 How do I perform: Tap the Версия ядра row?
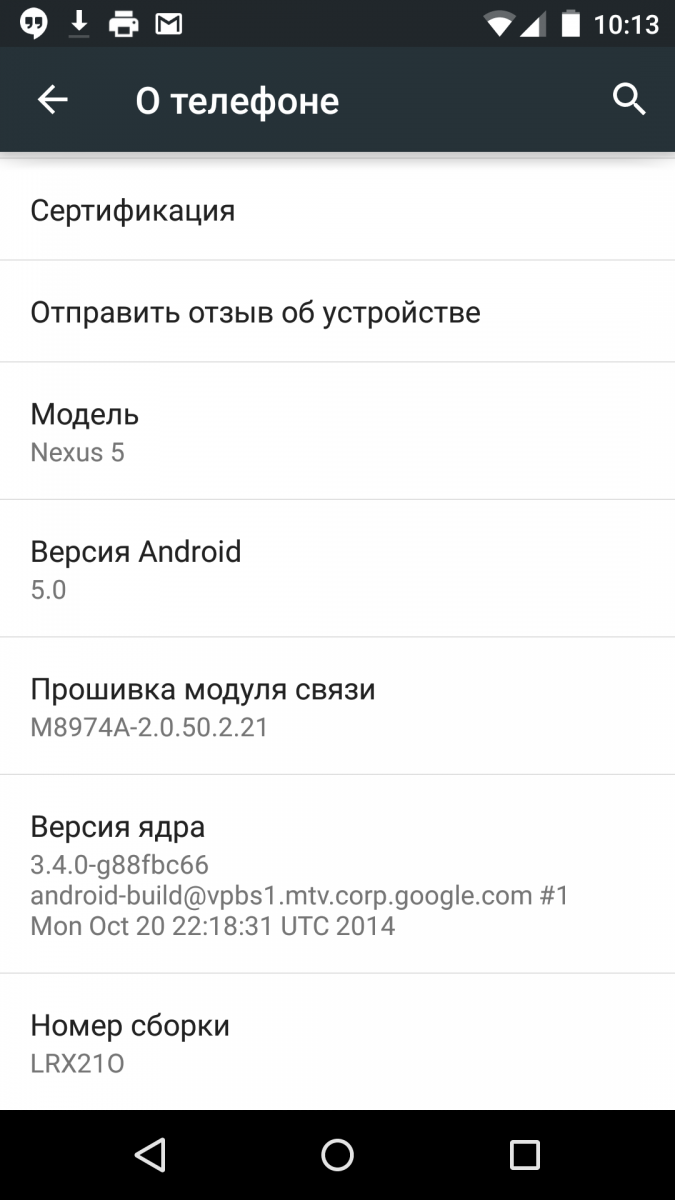[x=337, y=874]
